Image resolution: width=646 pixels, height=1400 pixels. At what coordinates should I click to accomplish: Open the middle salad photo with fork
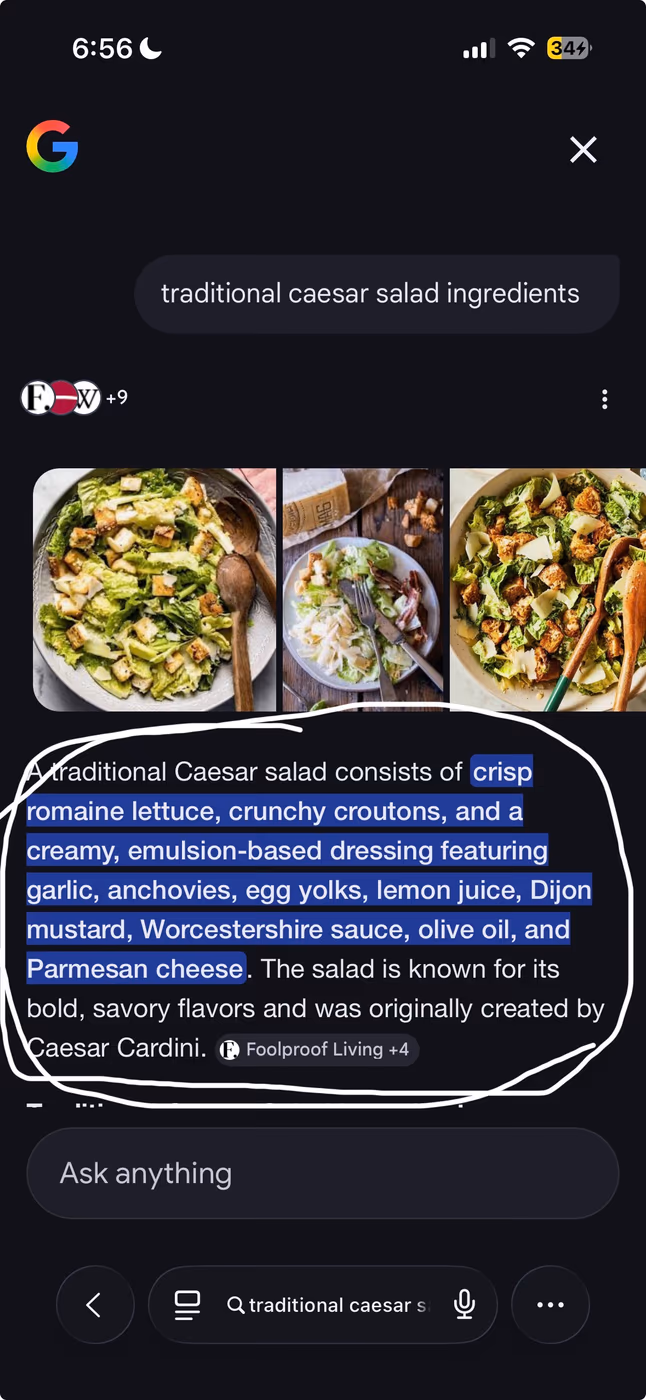coord(363,590)
